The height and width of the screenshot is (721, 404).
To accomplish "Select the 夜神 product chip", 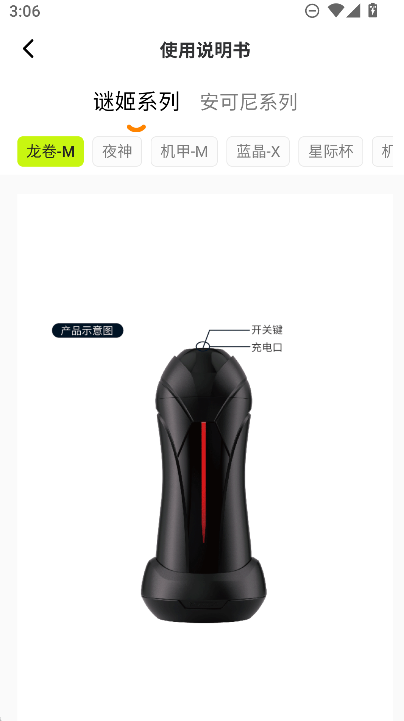I will click(117, 151).
